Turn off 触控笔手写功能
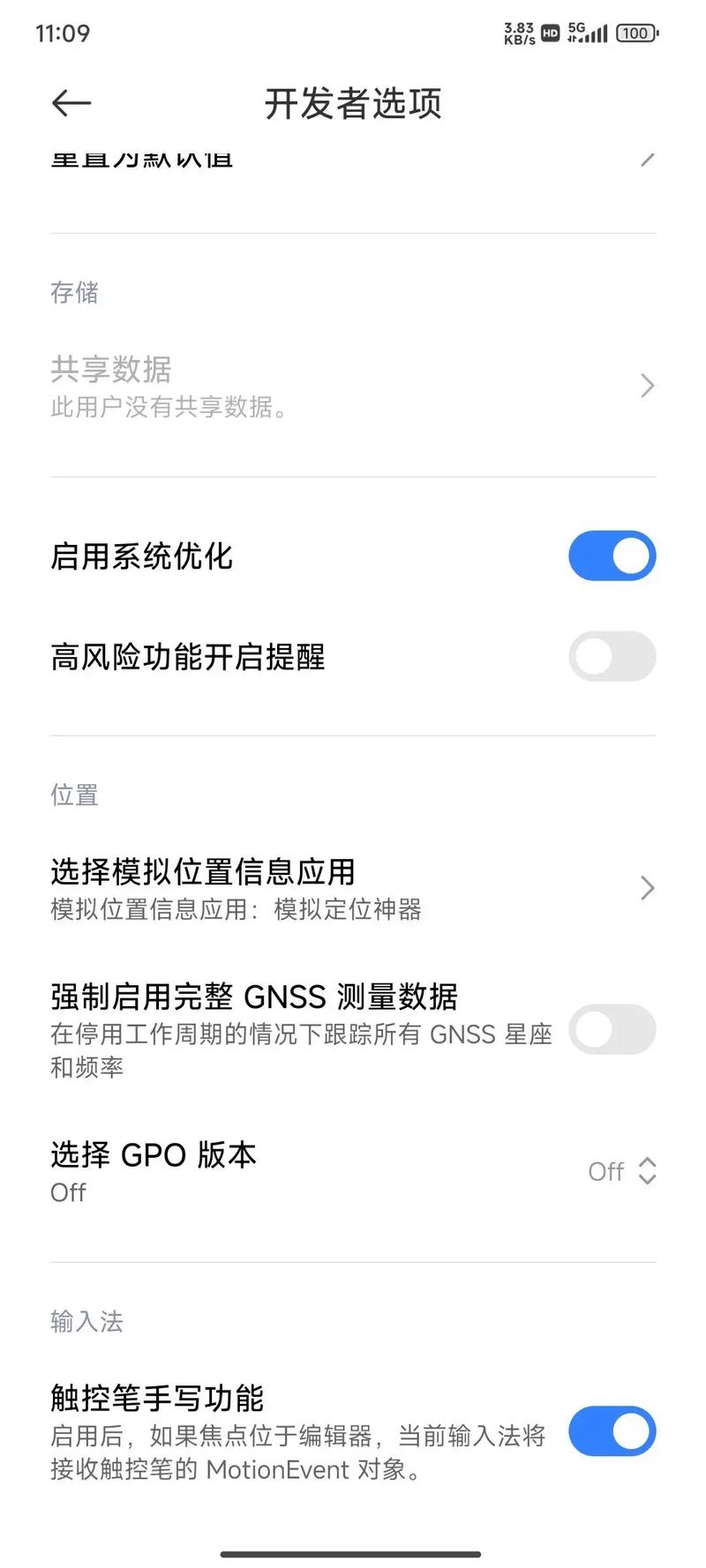Screen dimensions: 706x1568 pos(612,1432)
